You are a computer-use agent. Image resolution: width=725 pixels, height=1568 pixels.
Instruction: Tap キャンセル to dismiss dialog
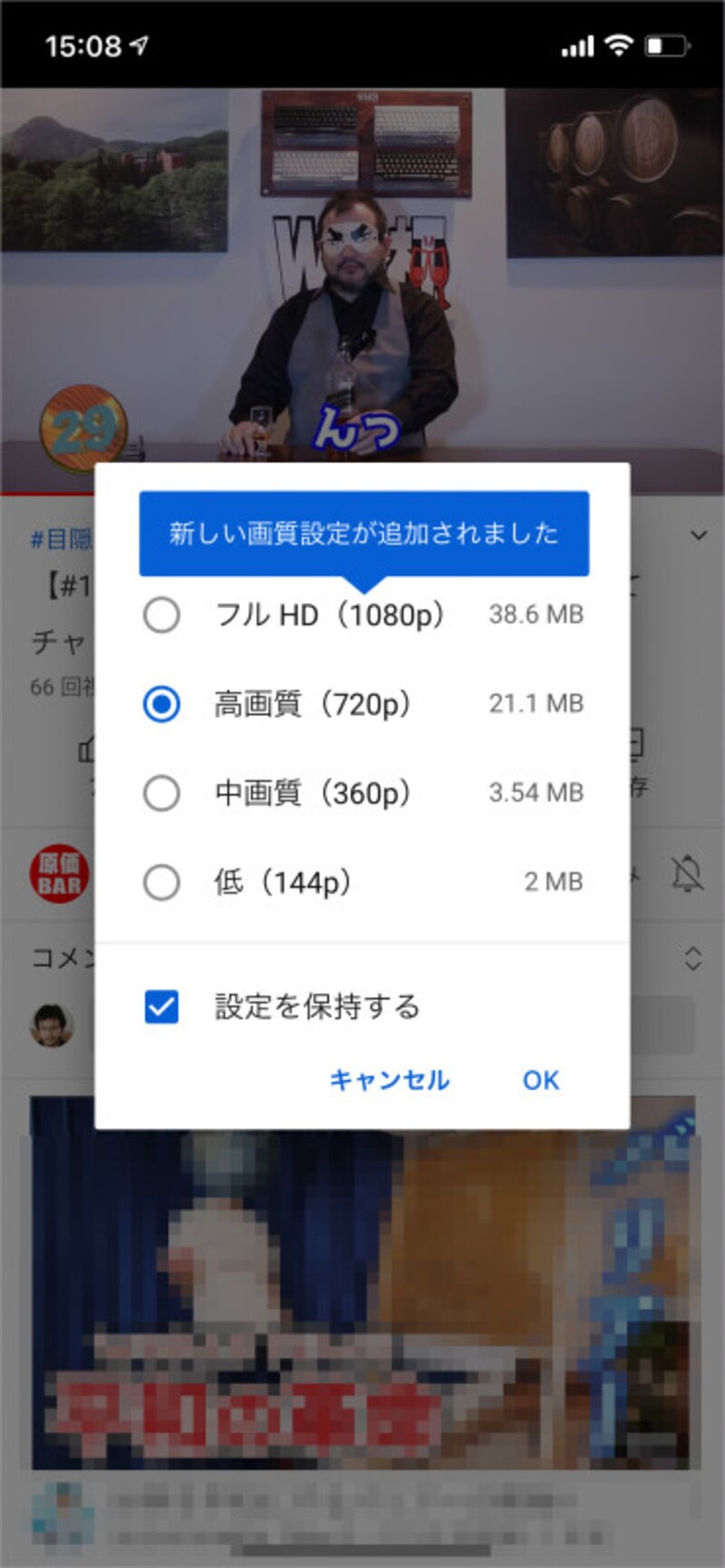(389, 1079)
